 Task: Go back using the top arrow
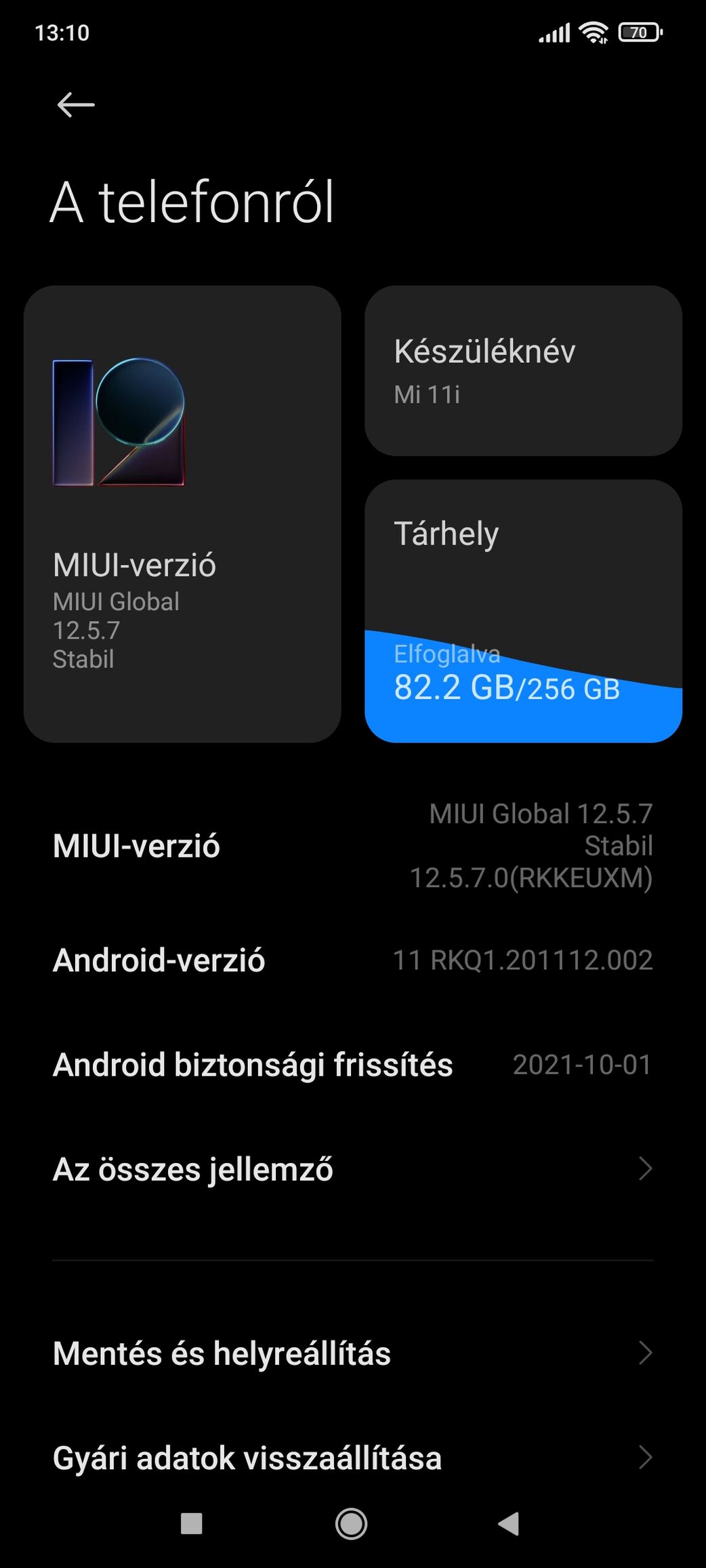click(x=75, y=105)
